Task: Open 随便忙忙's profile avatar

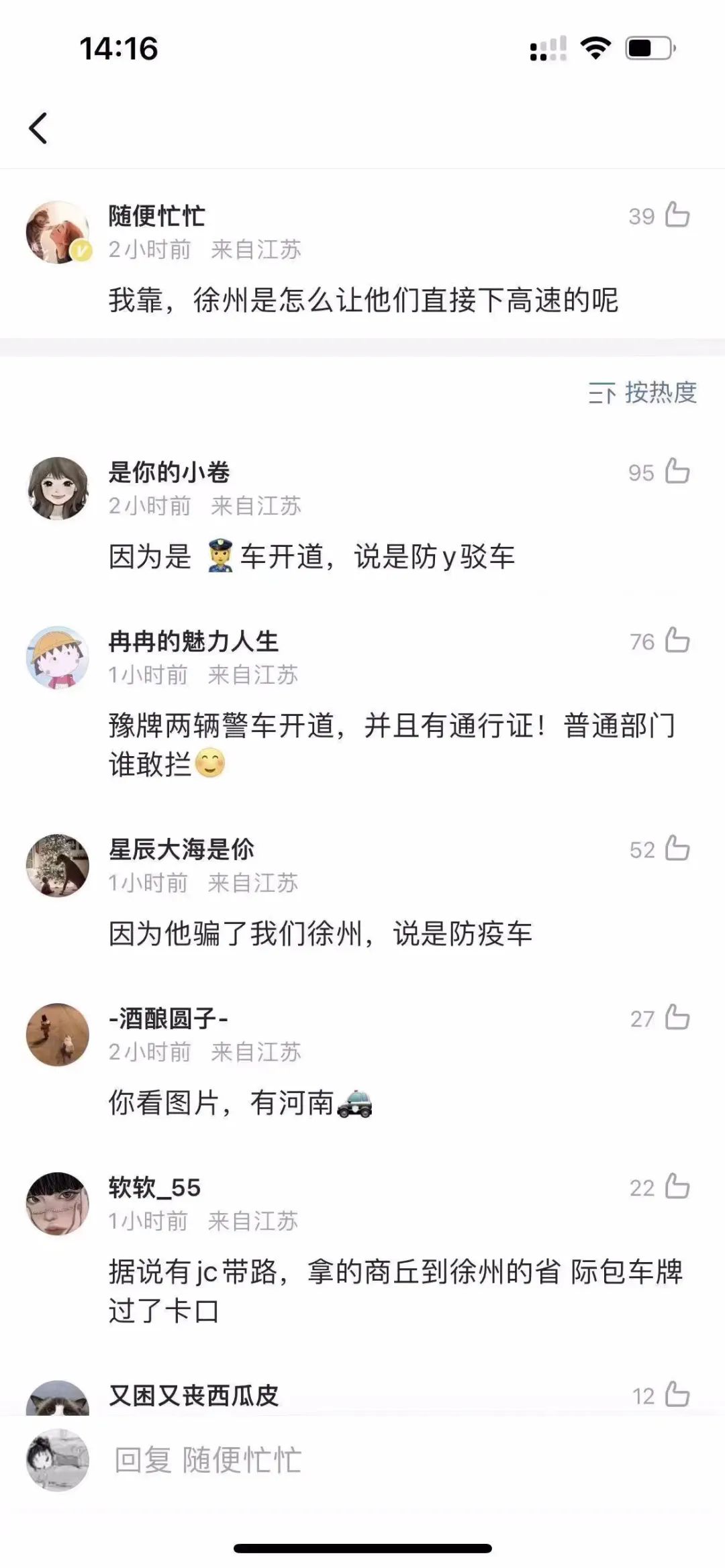Action: point(58,232)
